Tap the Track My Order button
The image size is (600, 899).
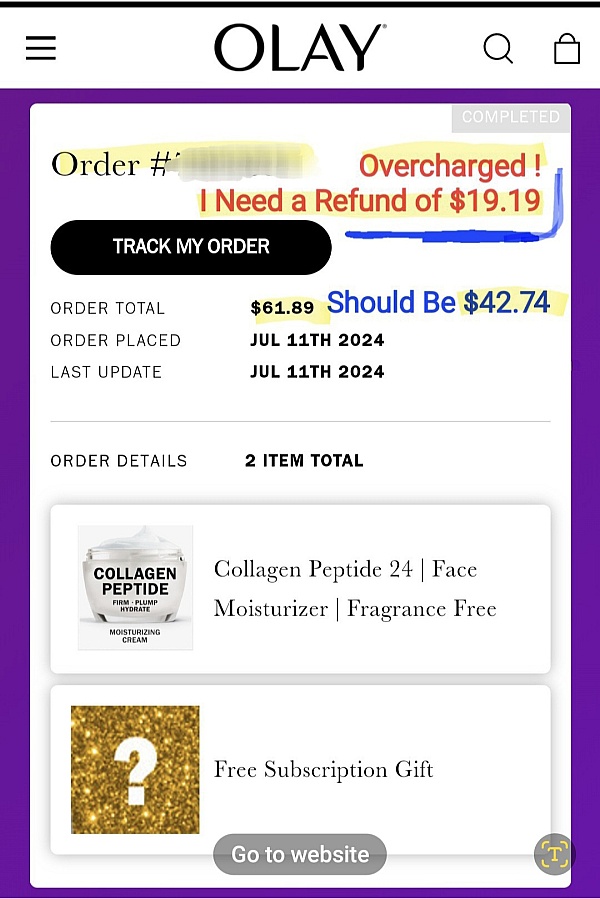pos(191,247)
